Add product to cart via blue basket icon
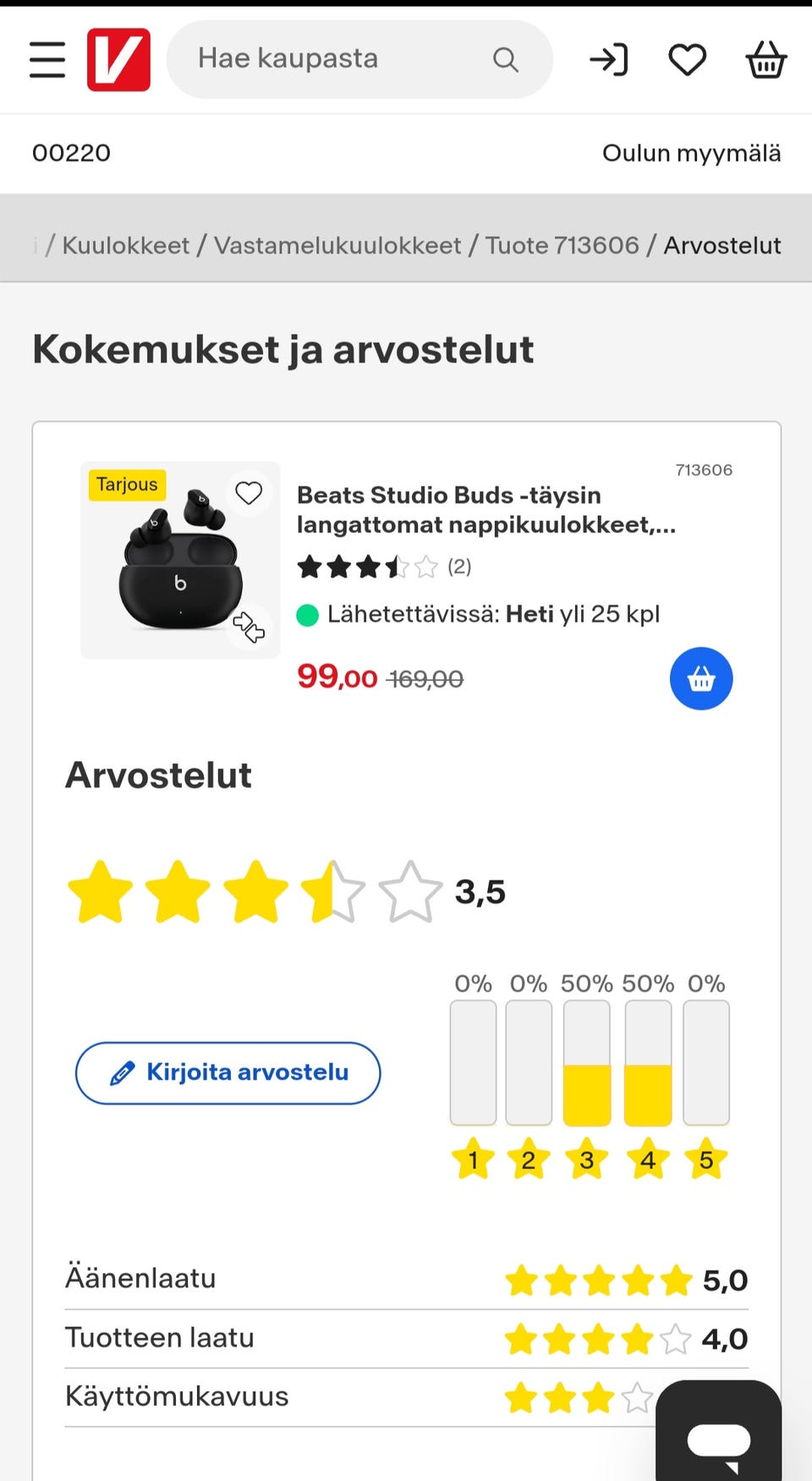Viewport: 812px width, 1481px height. point(701,677)
